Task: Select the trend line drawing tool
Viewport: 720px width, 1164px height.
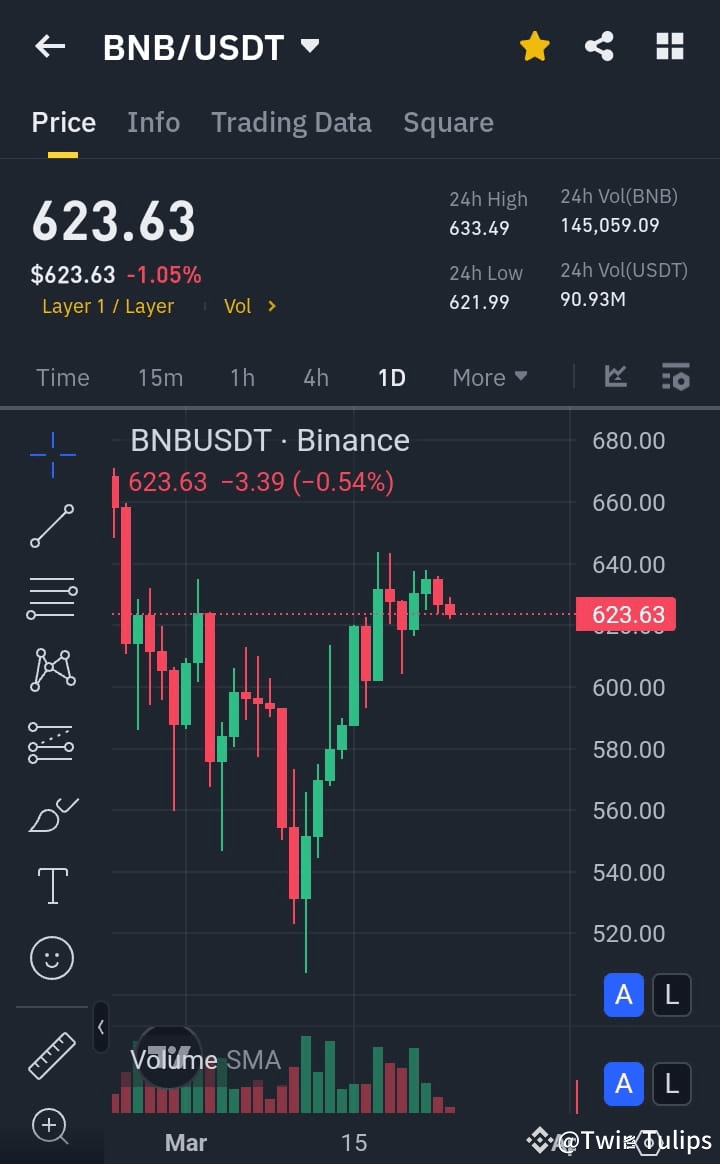Action: coord(51,525)
